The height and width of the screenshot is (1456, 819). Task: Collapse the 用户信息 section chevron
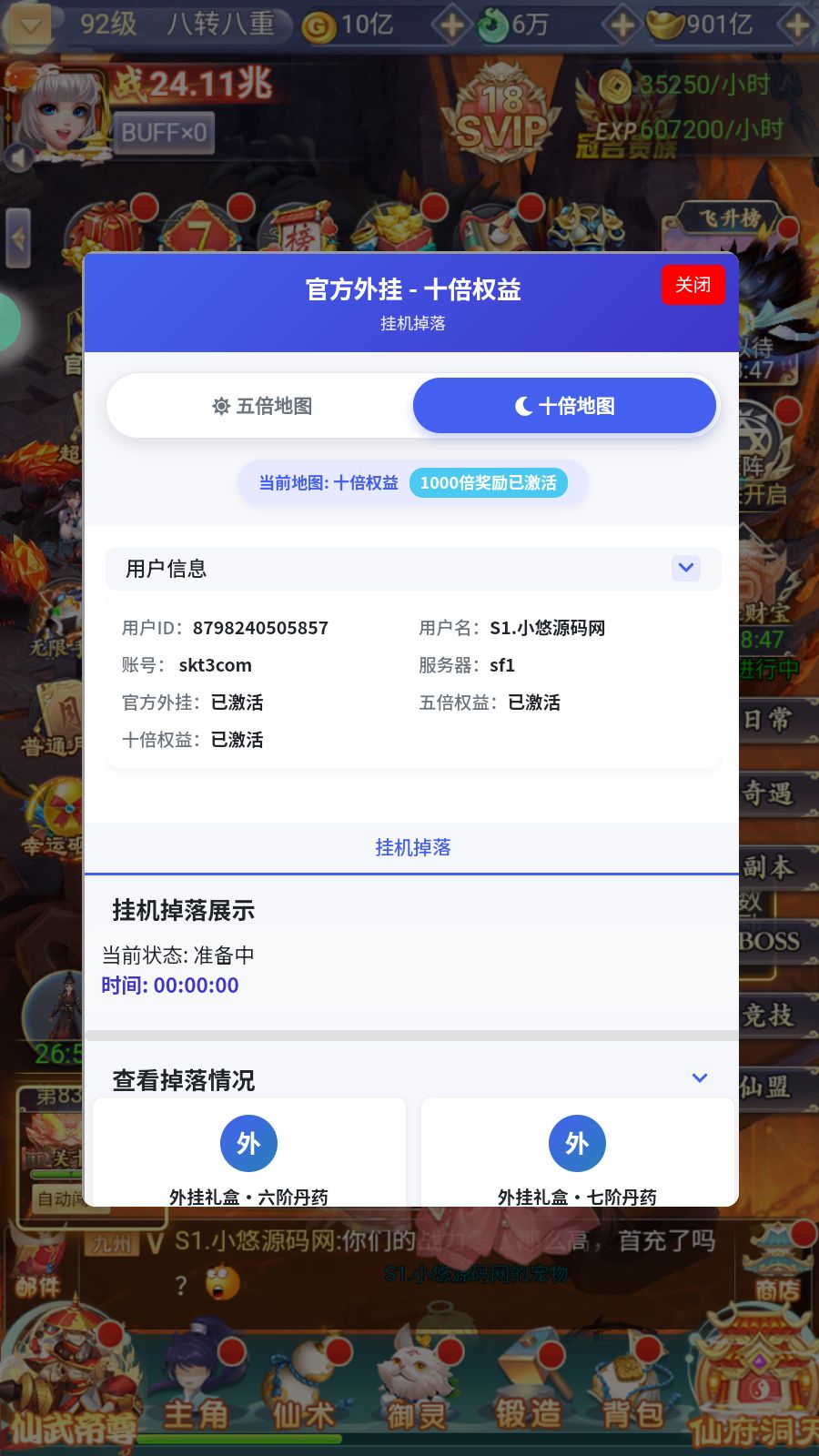tap(686, 568)
